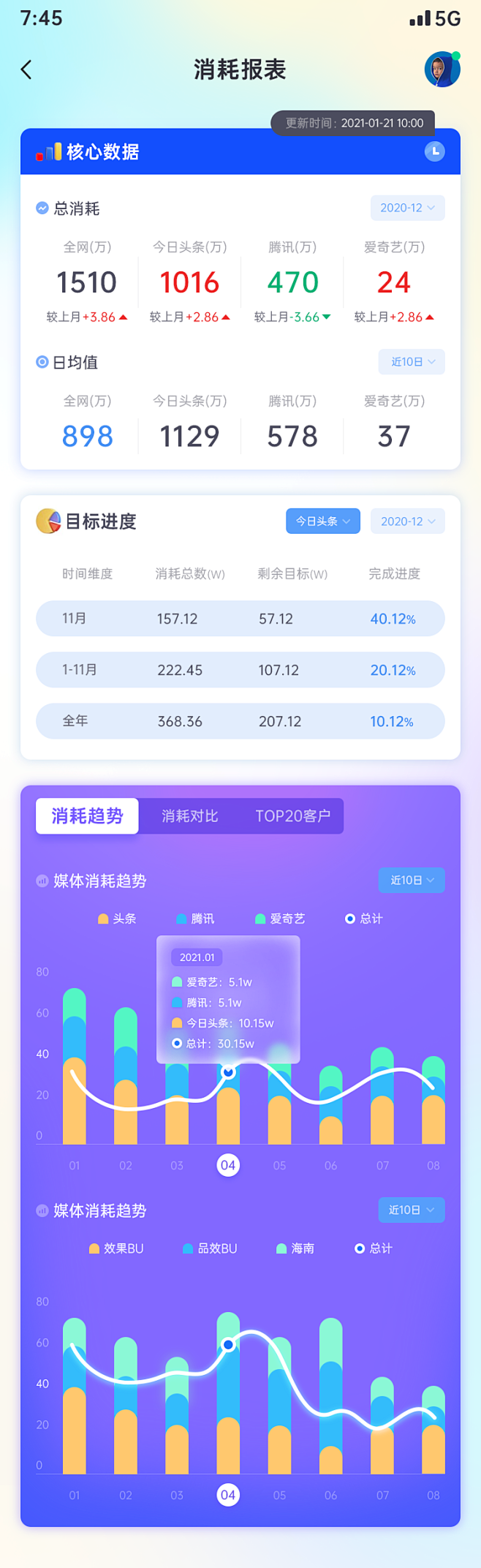Toggle the 腾讯 legend item
Image resolution: width=481 pixels, height=1568 pixels.
(195, 919)
